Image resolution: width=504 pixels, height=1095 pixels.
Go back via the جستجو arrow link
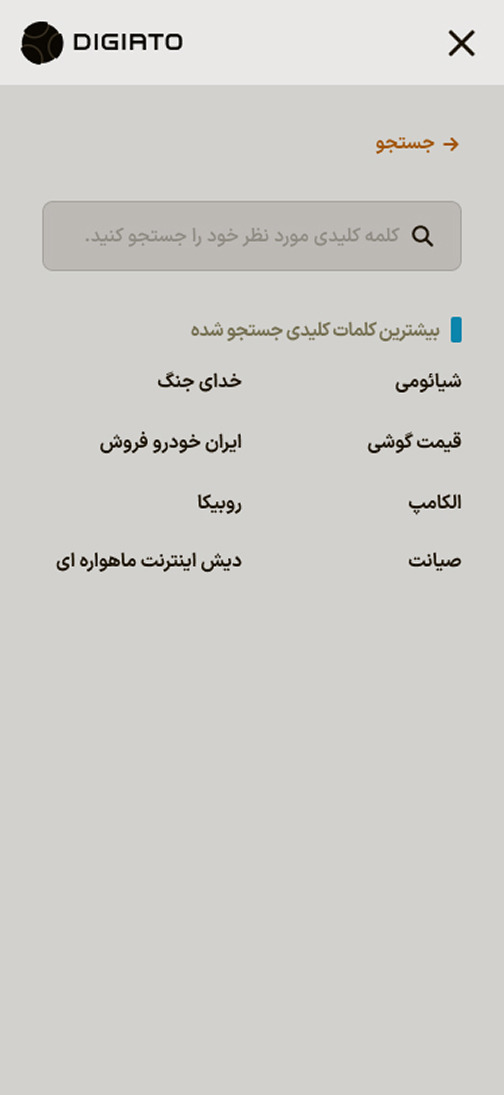[417, 144]
